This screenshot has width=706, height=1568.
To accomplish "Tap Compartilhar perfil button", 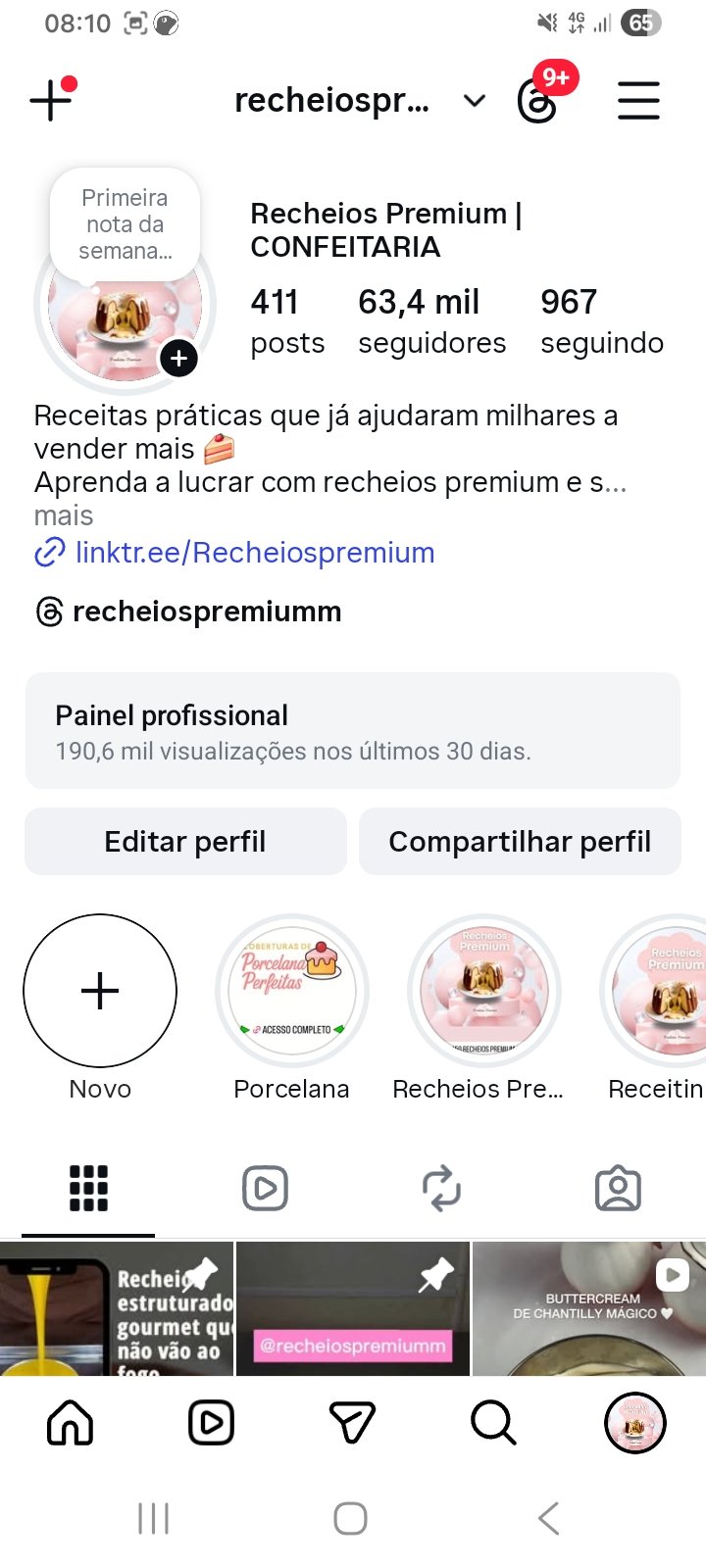I will click(x=520, y=842).
